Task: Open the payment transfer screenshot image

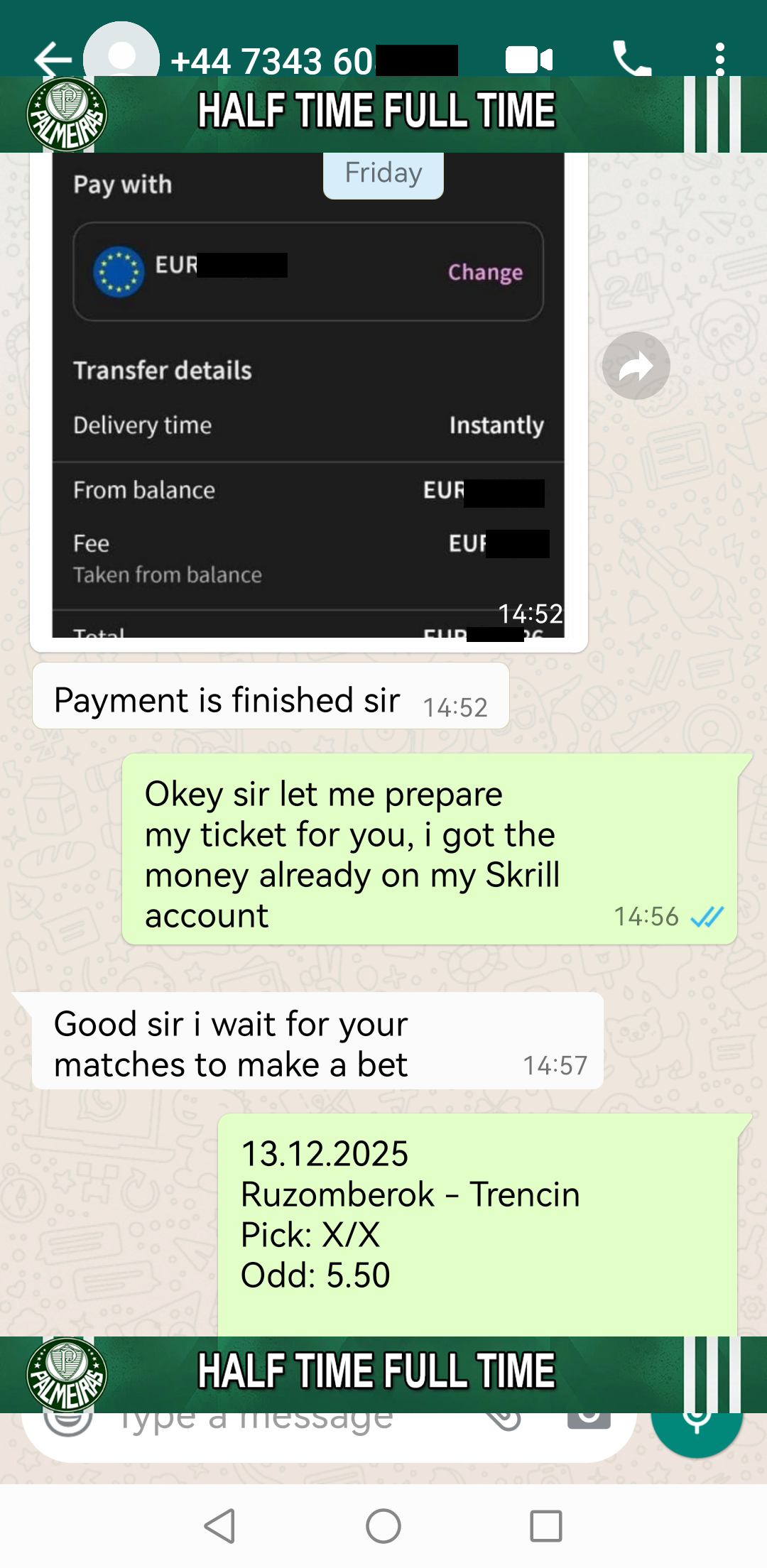Action: point(308,398)
